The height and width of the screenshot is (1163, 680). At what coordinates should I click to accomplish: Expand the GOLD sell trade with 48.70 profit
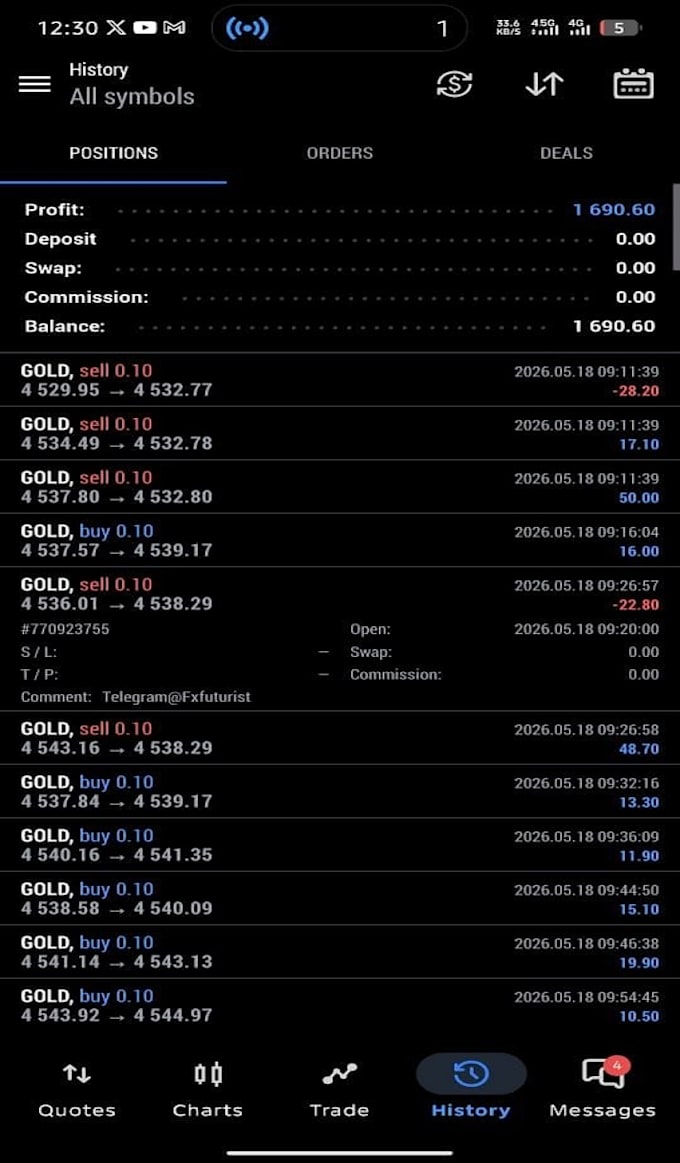tap(340, 738)
